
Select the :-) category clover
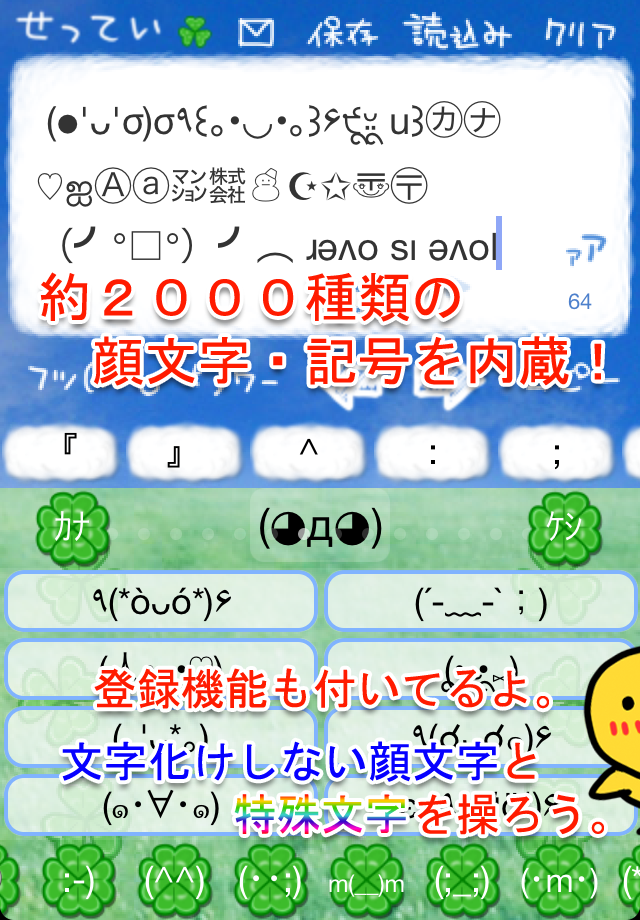click(x=79, y=883)
